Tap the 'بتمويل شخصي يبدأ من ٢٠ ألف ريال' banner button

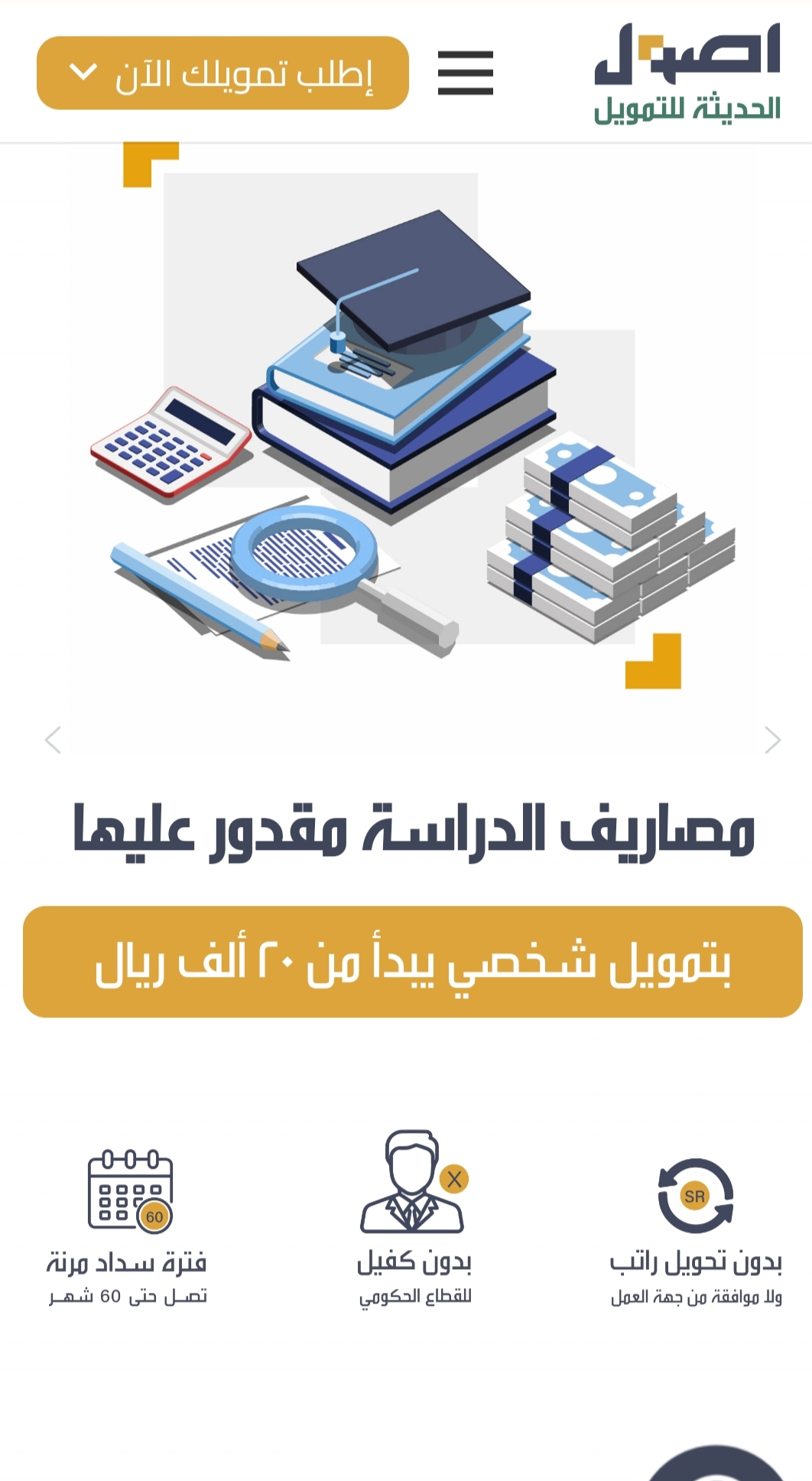(413, 962)
